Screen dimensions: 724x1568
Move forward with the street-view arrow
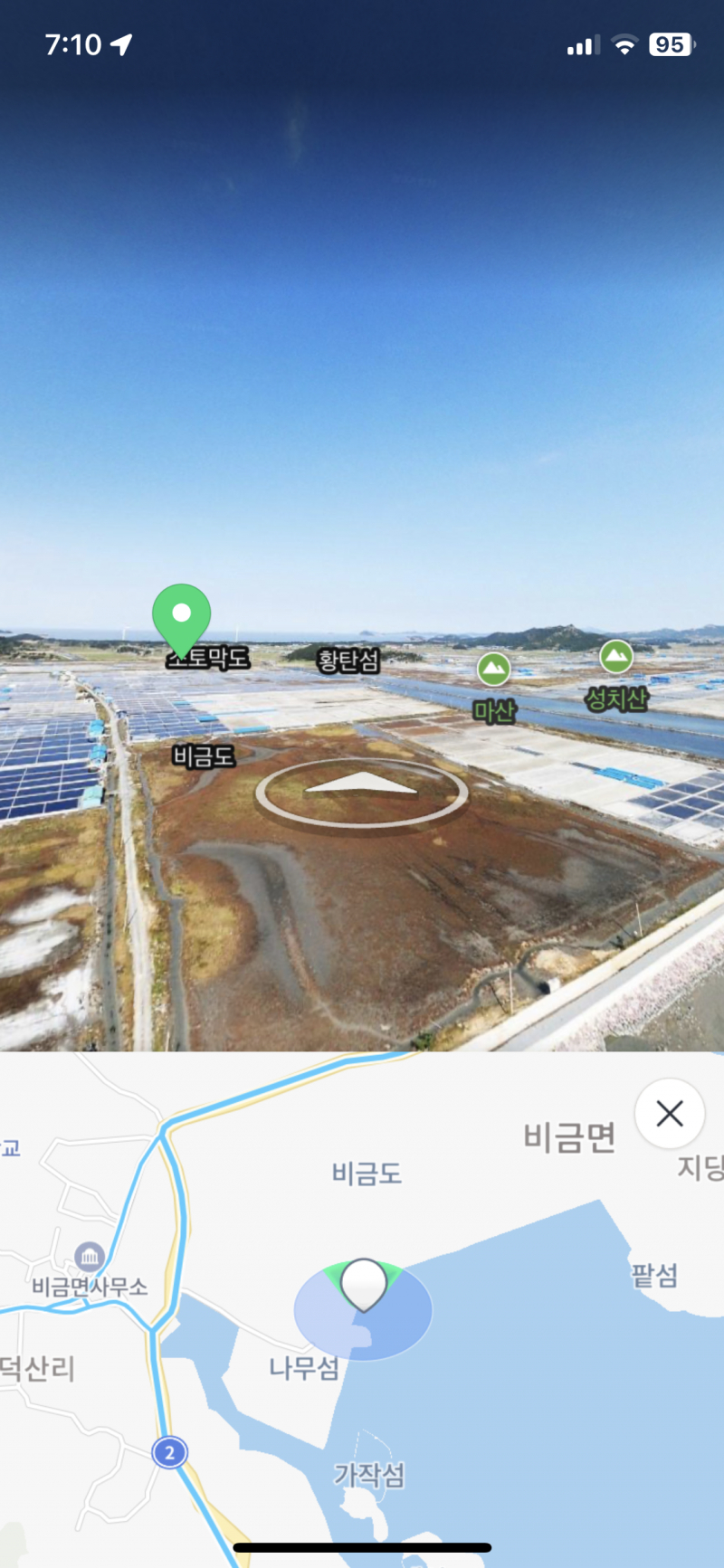[362, 789]
